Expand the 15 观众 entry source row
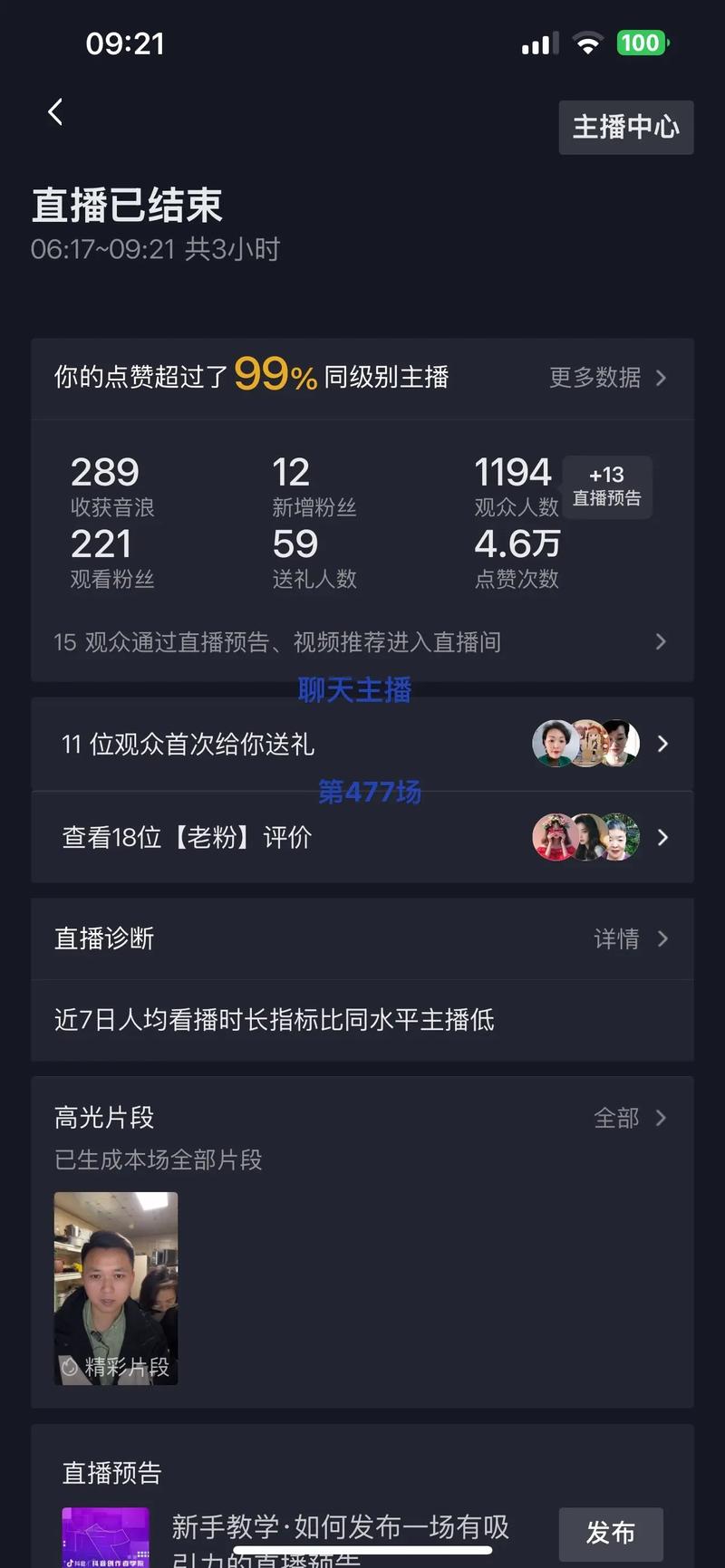725x1568 pixels. [x=362, y=642]
